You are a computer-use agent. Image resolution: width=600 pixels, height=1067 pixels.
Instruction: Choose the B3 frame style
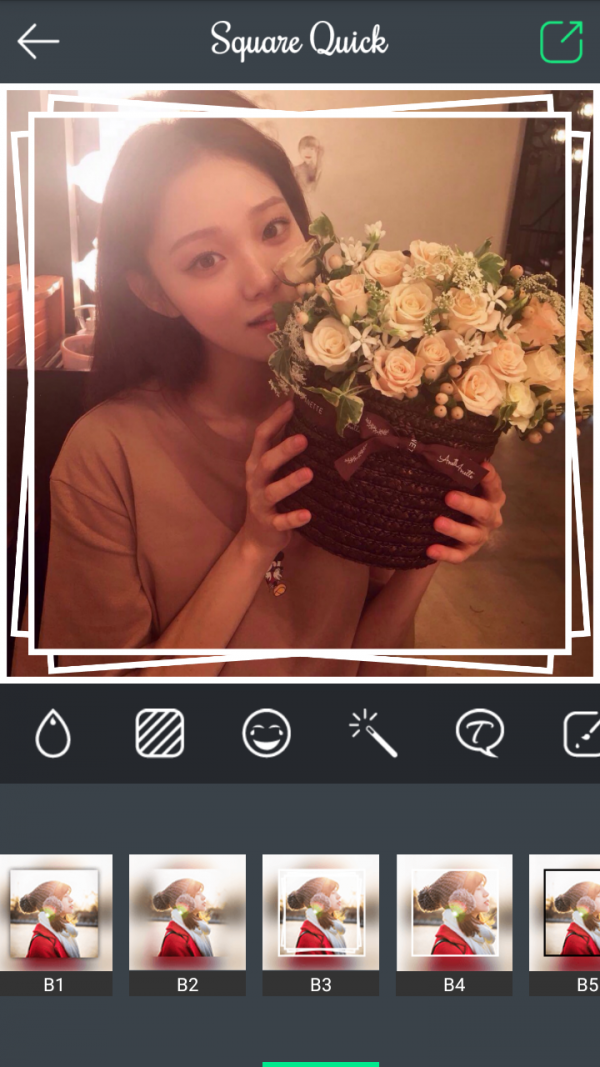pyautogui.click(x=320, y=922)
